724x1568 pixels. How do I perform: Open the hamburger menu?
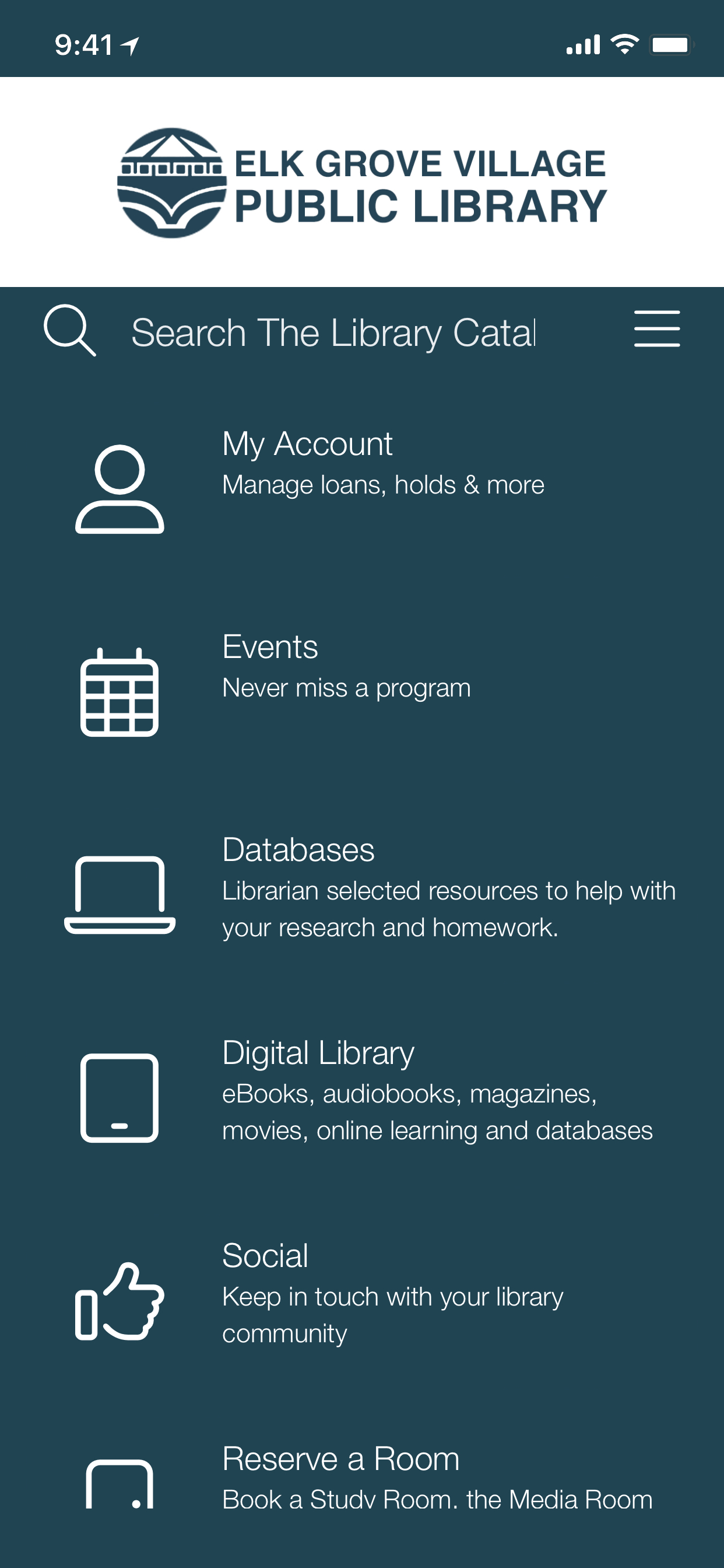[656, 328]
